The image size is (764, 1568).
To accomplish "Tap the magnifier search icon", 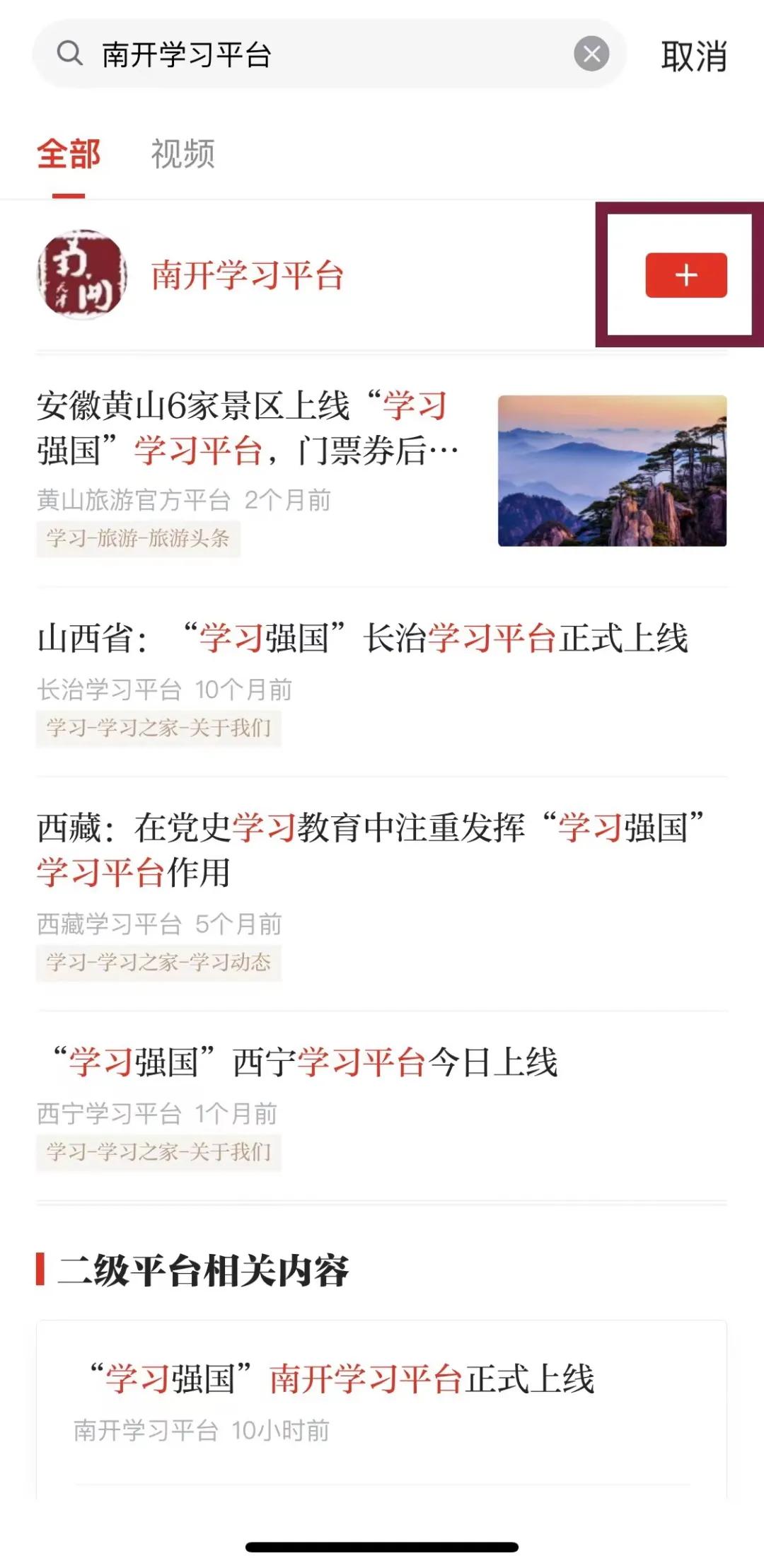I will 69,54.
